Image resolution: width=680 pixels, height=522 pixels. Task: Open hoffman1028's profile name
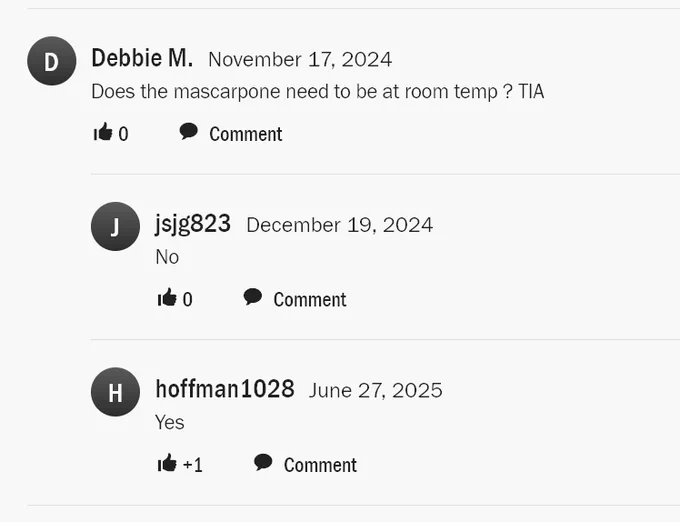pyautogui.click(x=225, y=389)
